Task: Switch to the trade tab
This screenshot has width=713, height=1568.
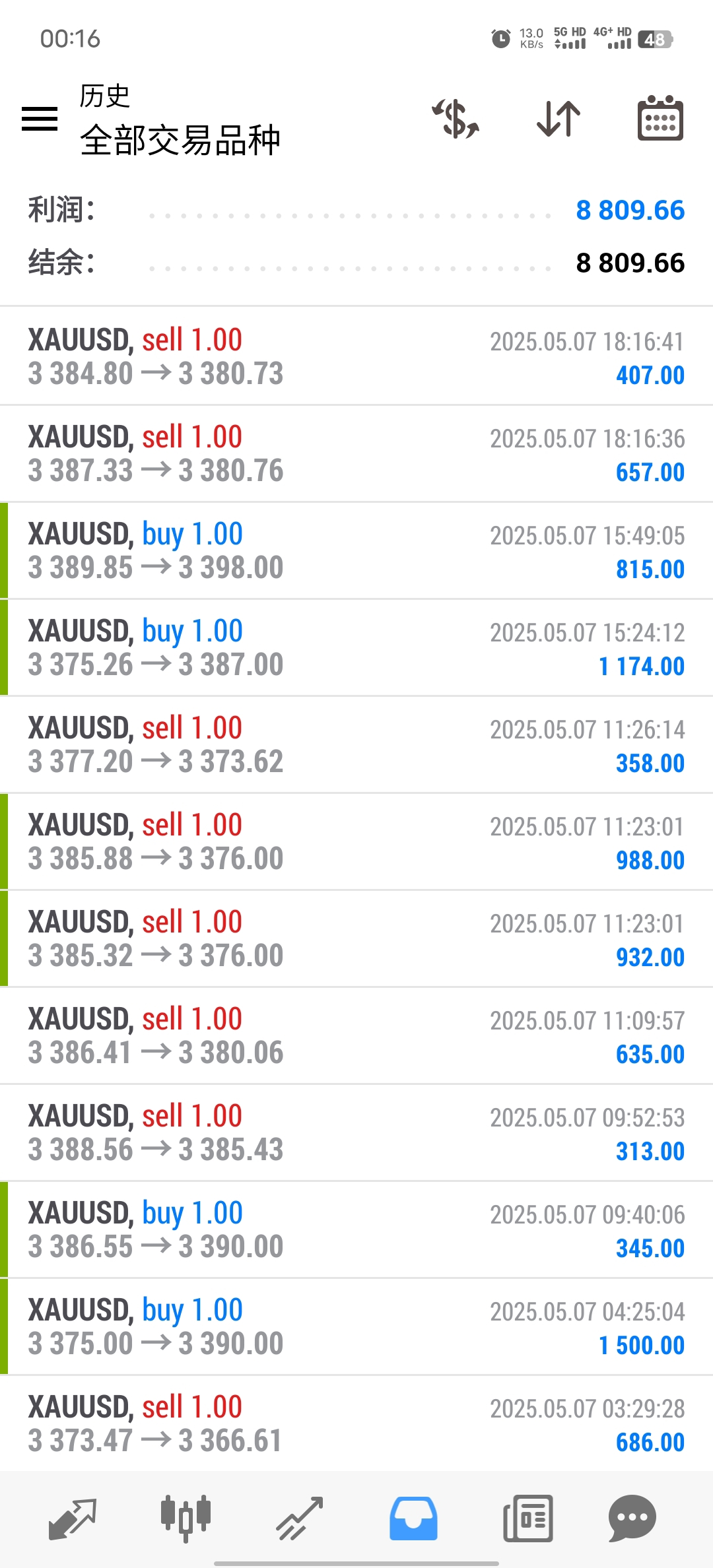Action: tap(299, 1519)
